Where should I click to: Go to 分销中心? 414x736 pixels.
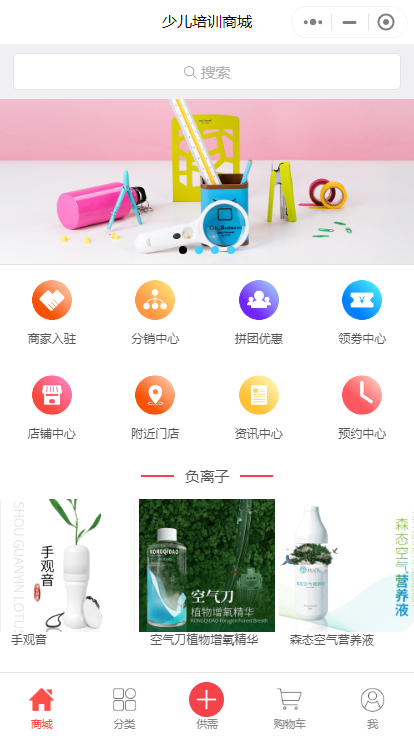point(155,312)
